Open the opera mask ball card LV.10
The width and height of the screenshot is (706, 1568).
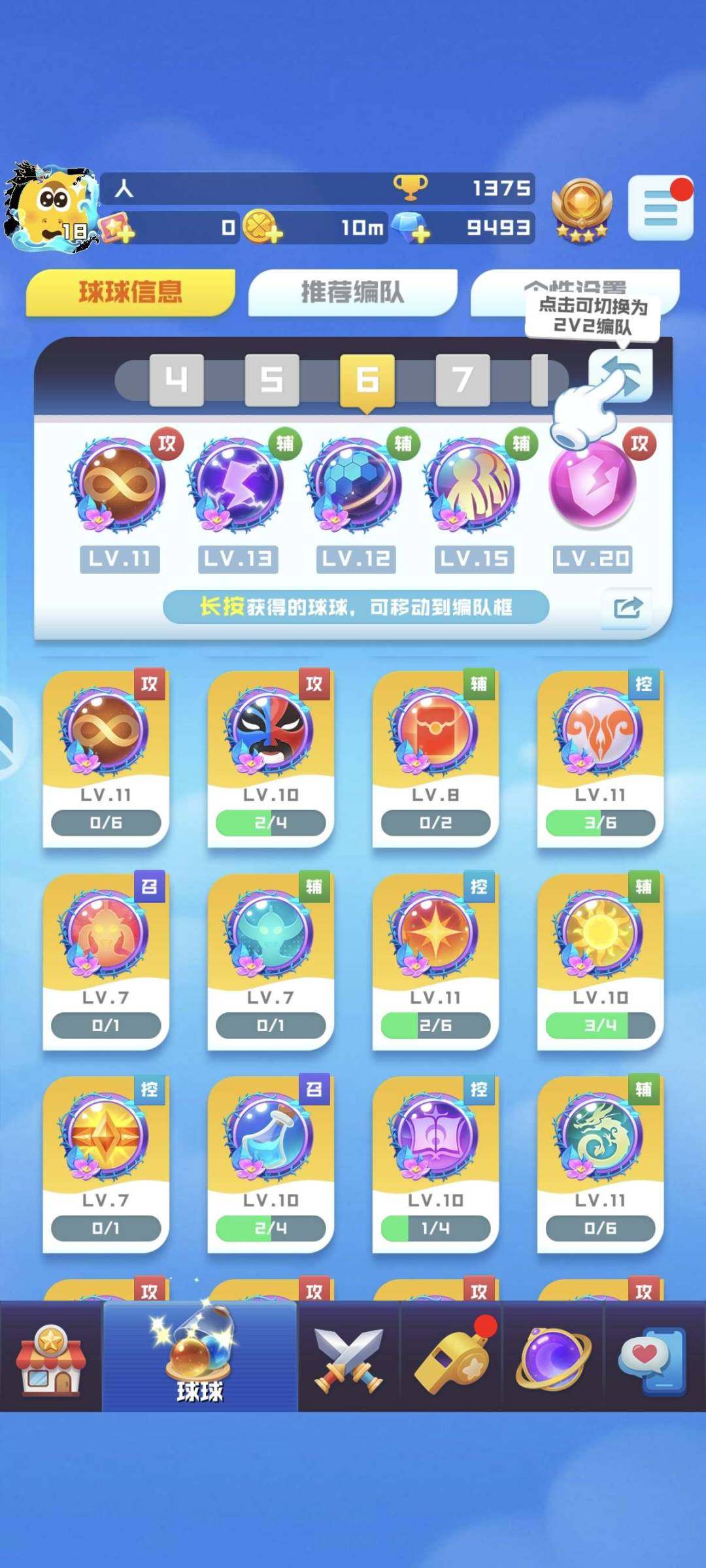pyautogui.click(x=270, y=758)
